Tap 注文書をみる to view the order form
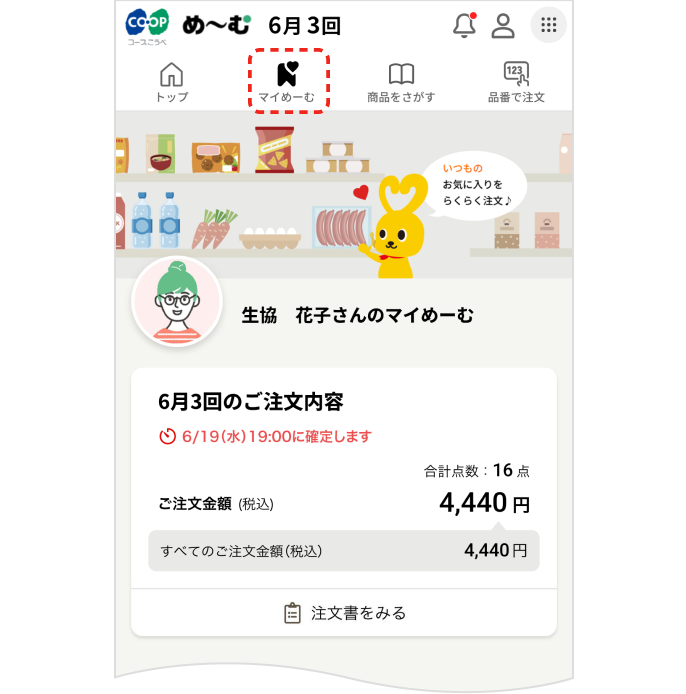The height and width of the screenshot is (694, 686). (x=344, y=612)
